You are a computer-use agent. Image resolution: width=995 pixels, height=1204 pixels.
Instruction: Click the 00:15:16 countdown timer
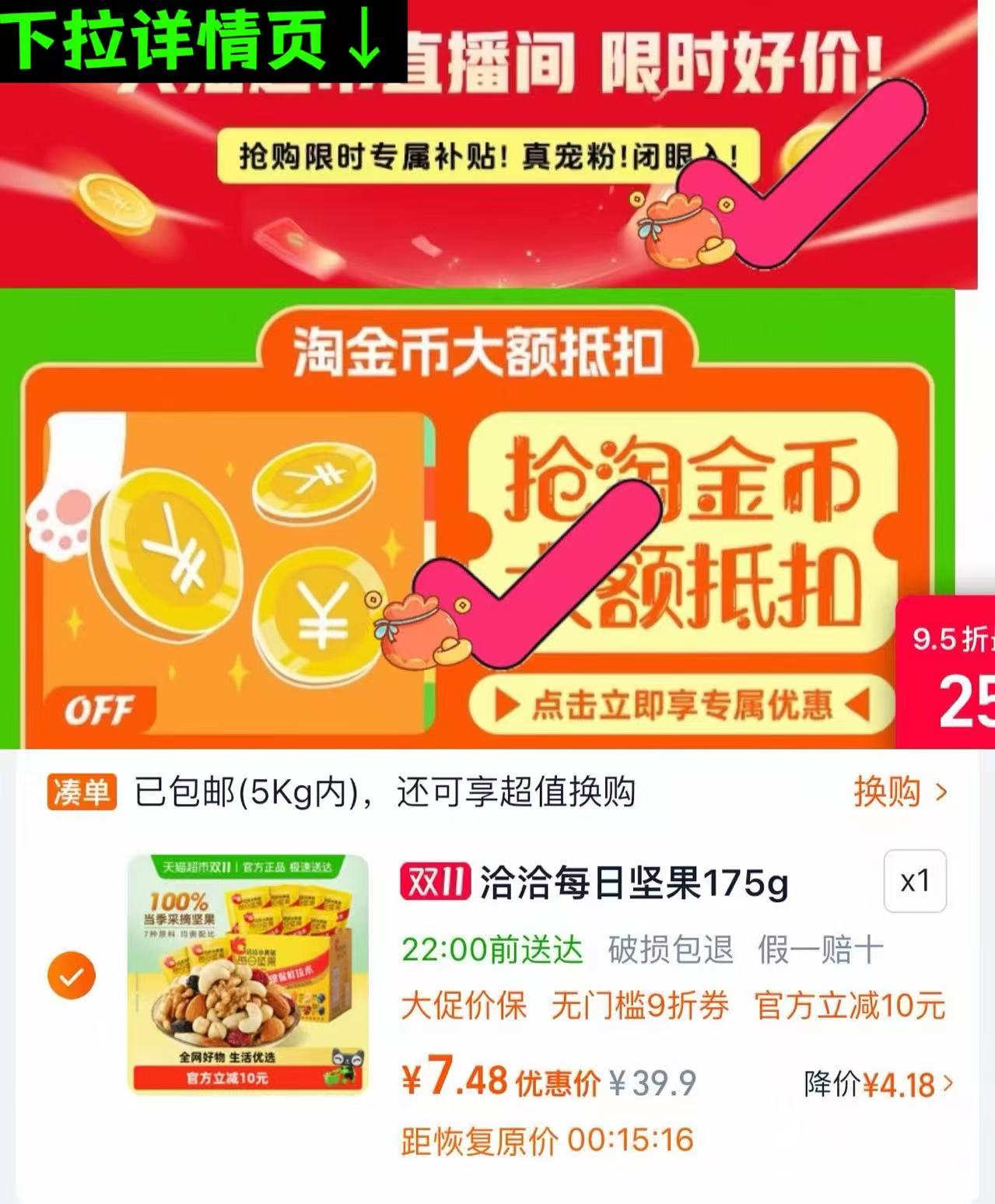click(630, 1140)
